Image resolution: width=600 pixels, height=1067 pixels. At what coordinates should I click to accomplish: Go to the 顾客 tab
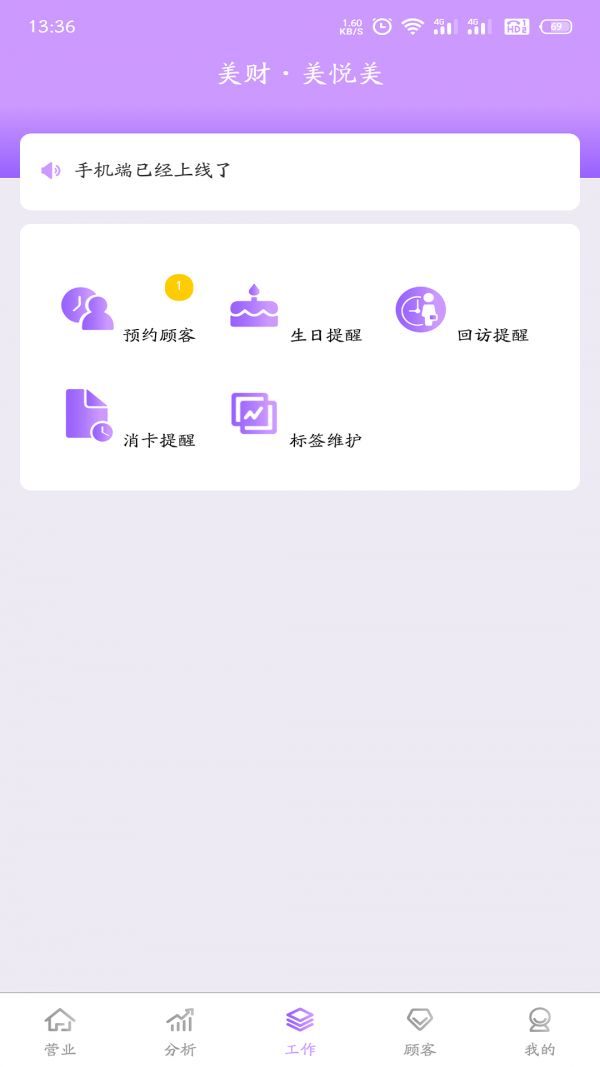pos(420,1031)
